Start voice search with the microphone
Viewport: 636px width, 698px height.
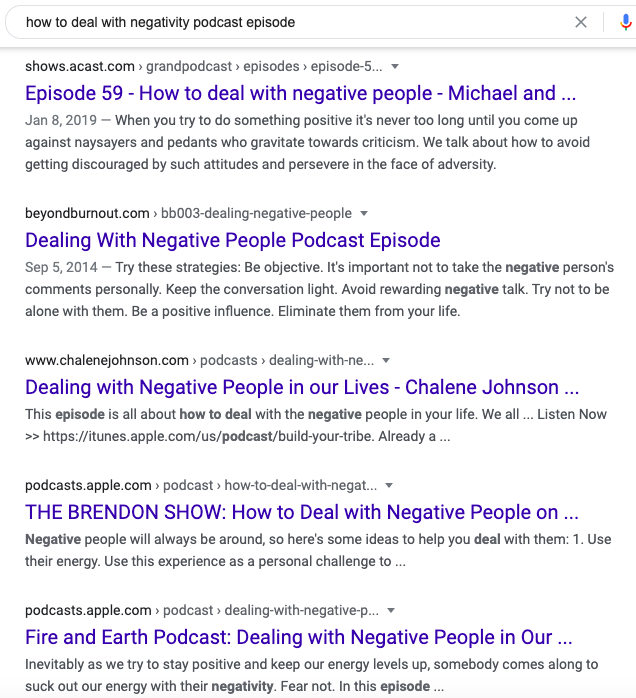(x=625, y=22)
